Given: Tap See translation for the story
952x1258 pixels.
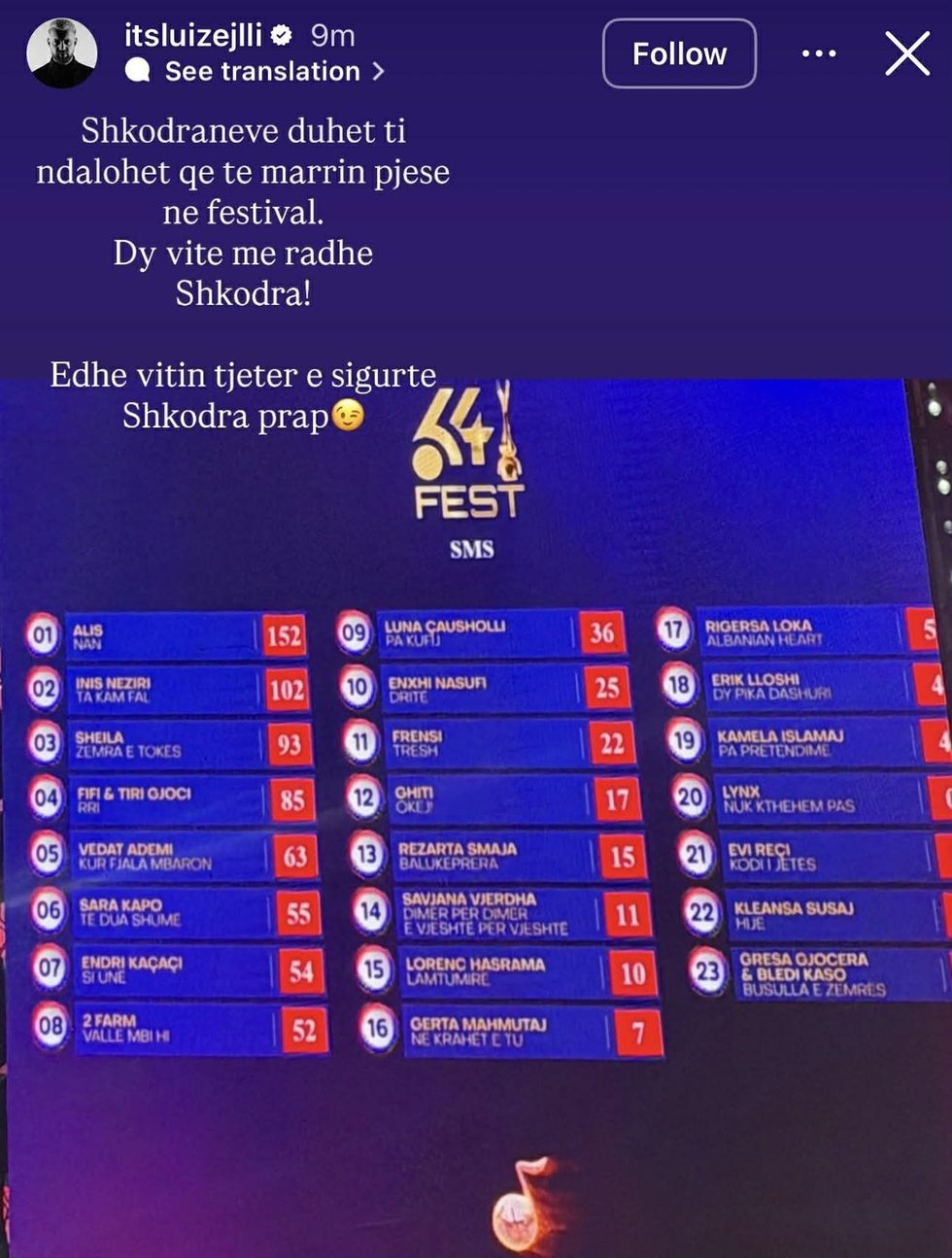Looking at the screenshot, I should [262, 71].
